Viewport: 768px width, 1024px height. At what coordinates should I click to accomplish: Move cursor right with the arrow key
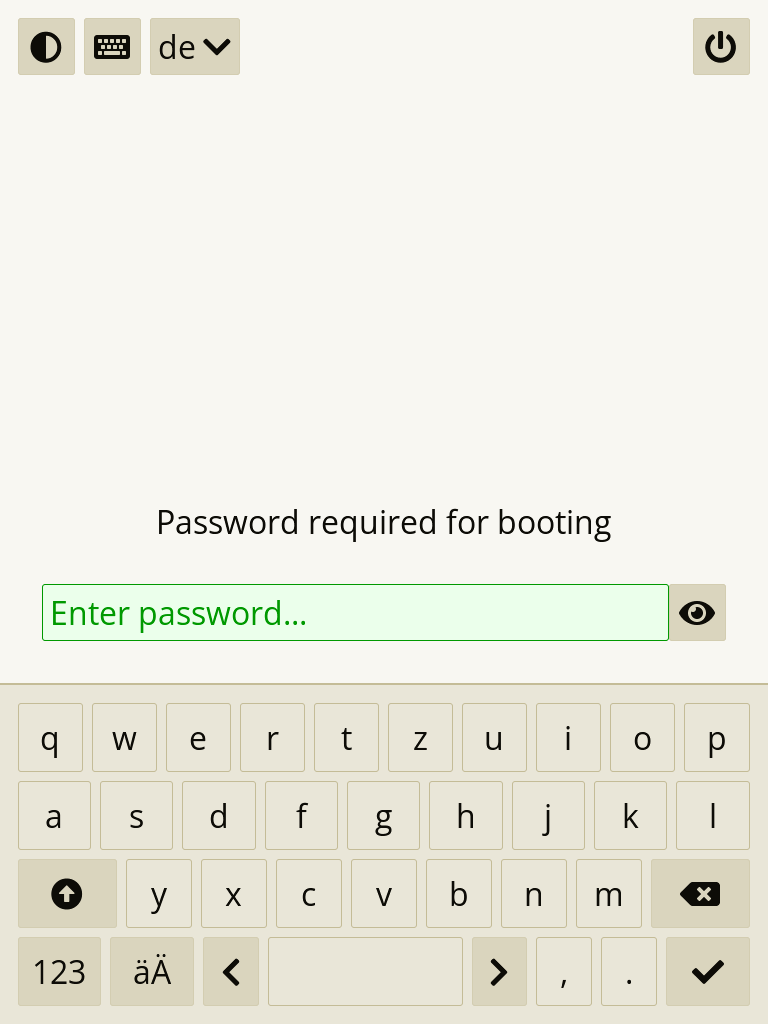[x=499, y=971]
